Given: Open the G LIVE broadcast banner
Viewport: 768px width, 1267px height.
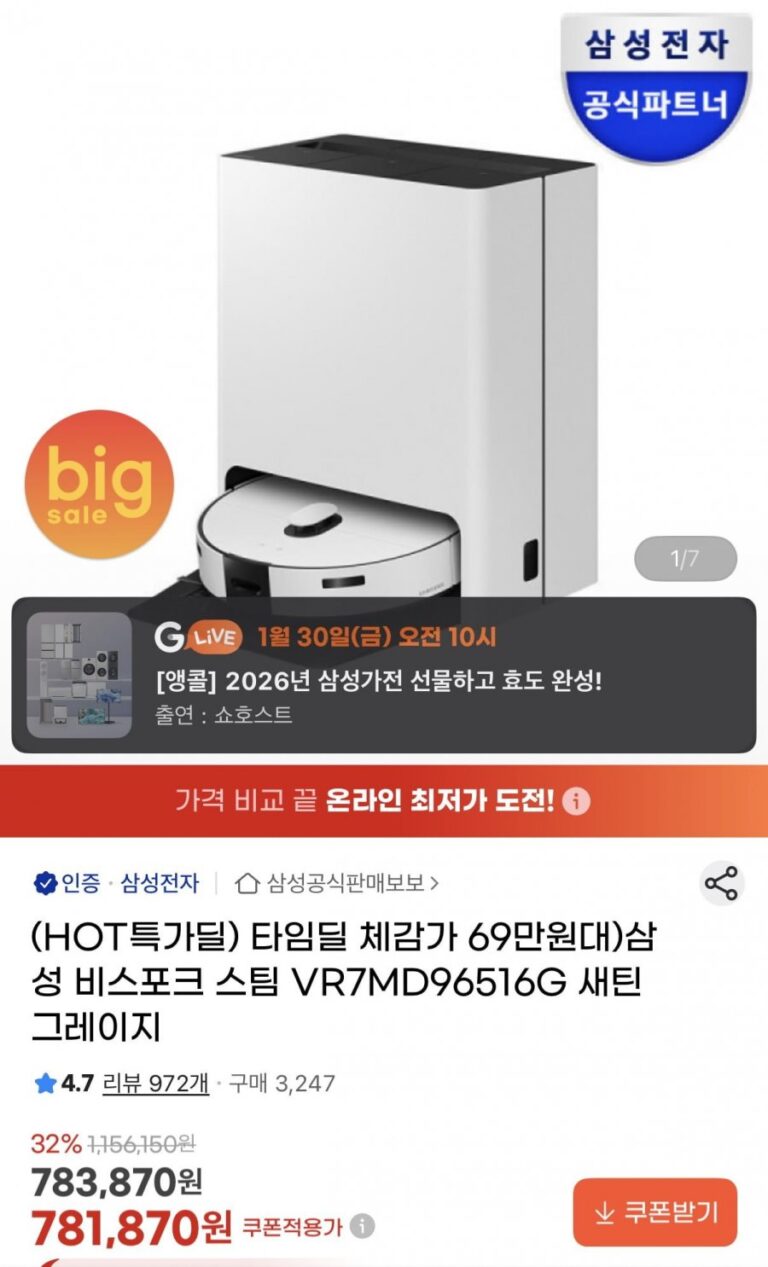Looking at the screenshot, I should pyautogui.click(x=383, y=675).
